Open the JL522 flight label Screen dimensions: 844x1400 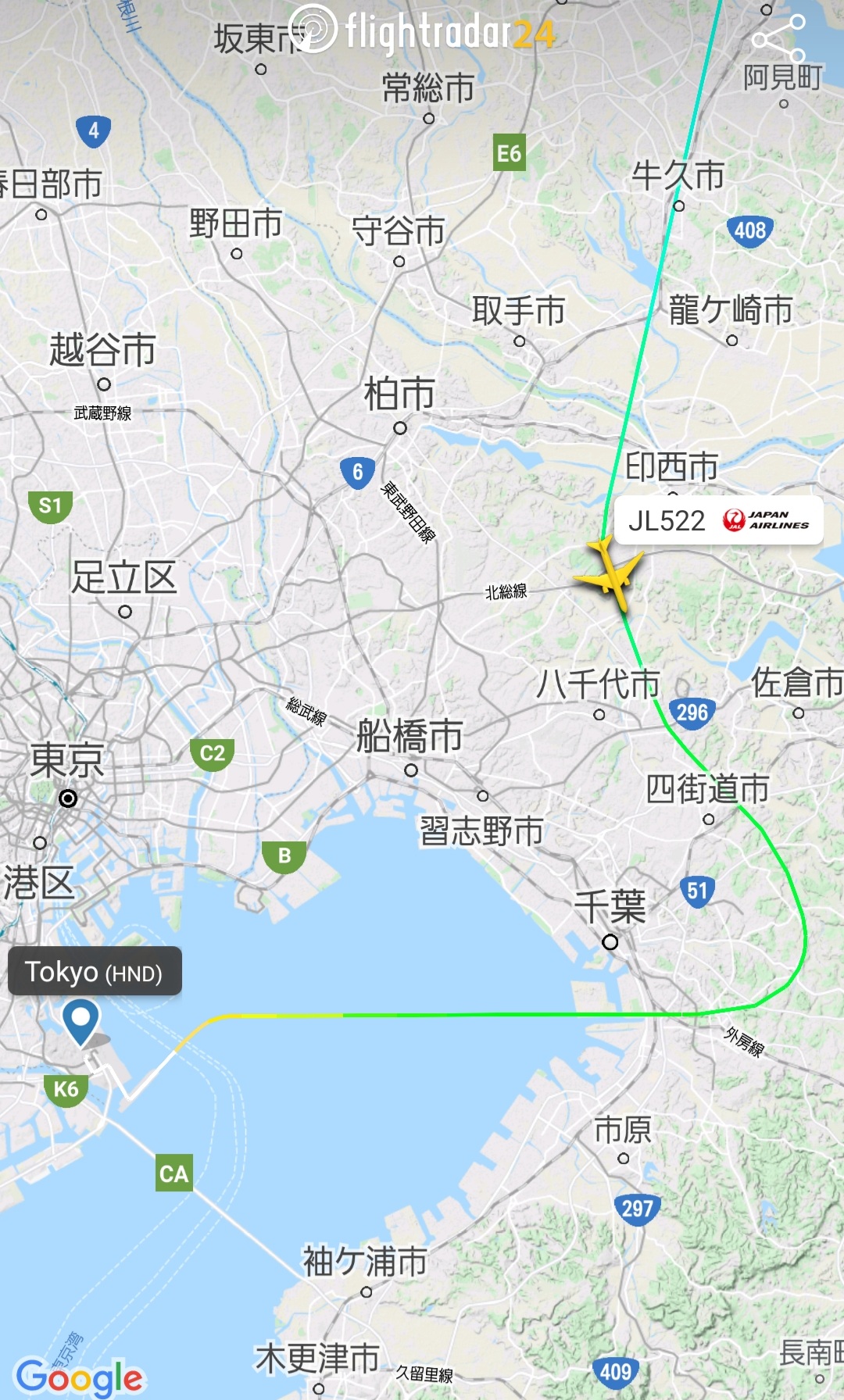coord(717,520)
